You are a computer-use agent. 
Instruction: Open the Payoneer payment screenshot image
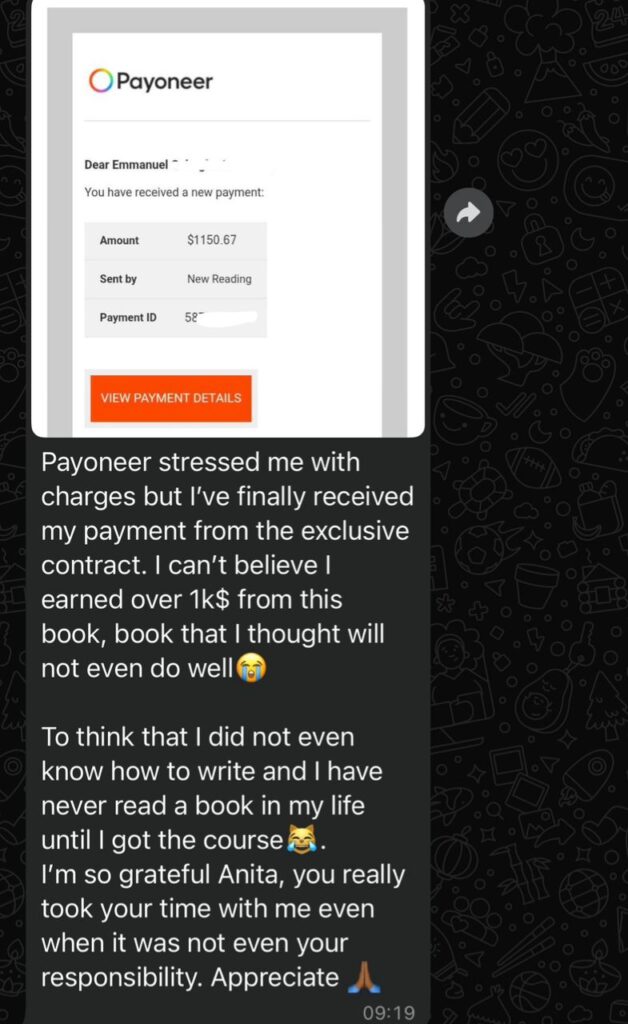(x=228, y=220)
